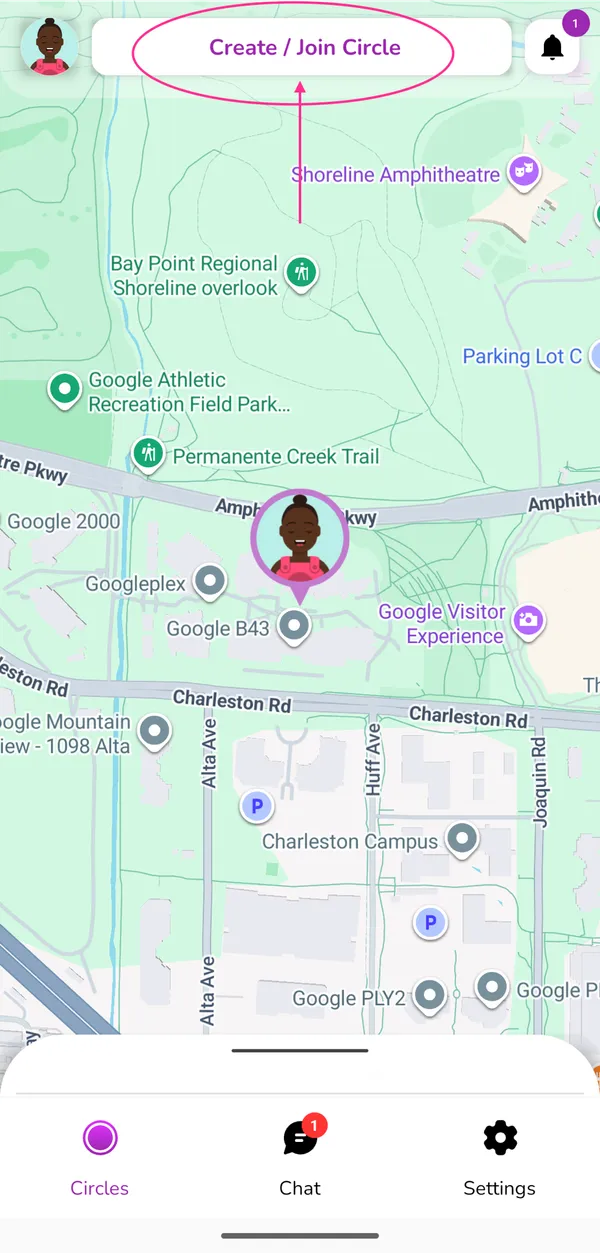The height and width of the screenshot is (1253, 600).
Task: Open the Settings tab
Action: [x=499, y=1158]
